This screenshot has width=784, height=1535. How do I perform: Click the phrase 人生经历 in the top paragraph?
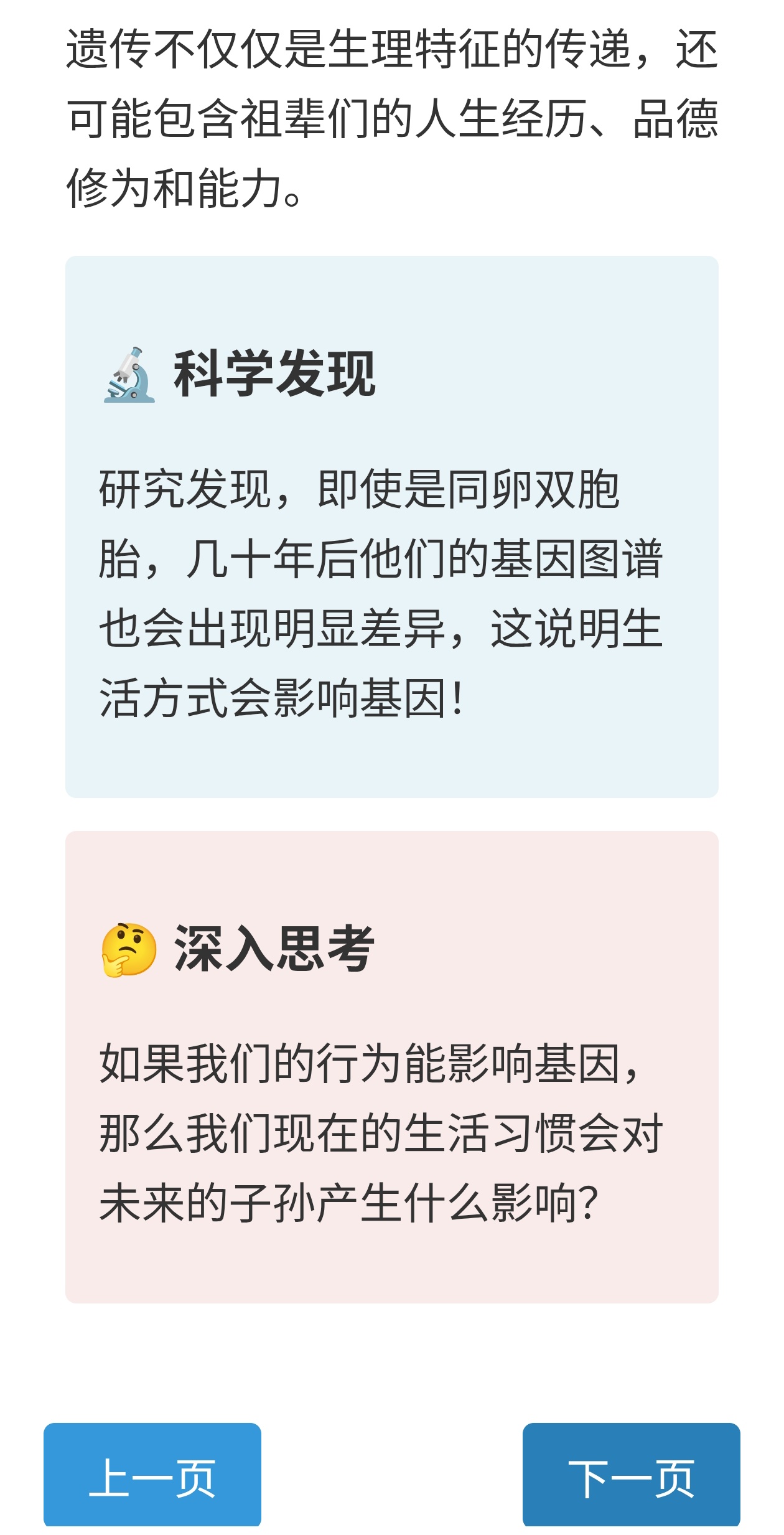498,118
